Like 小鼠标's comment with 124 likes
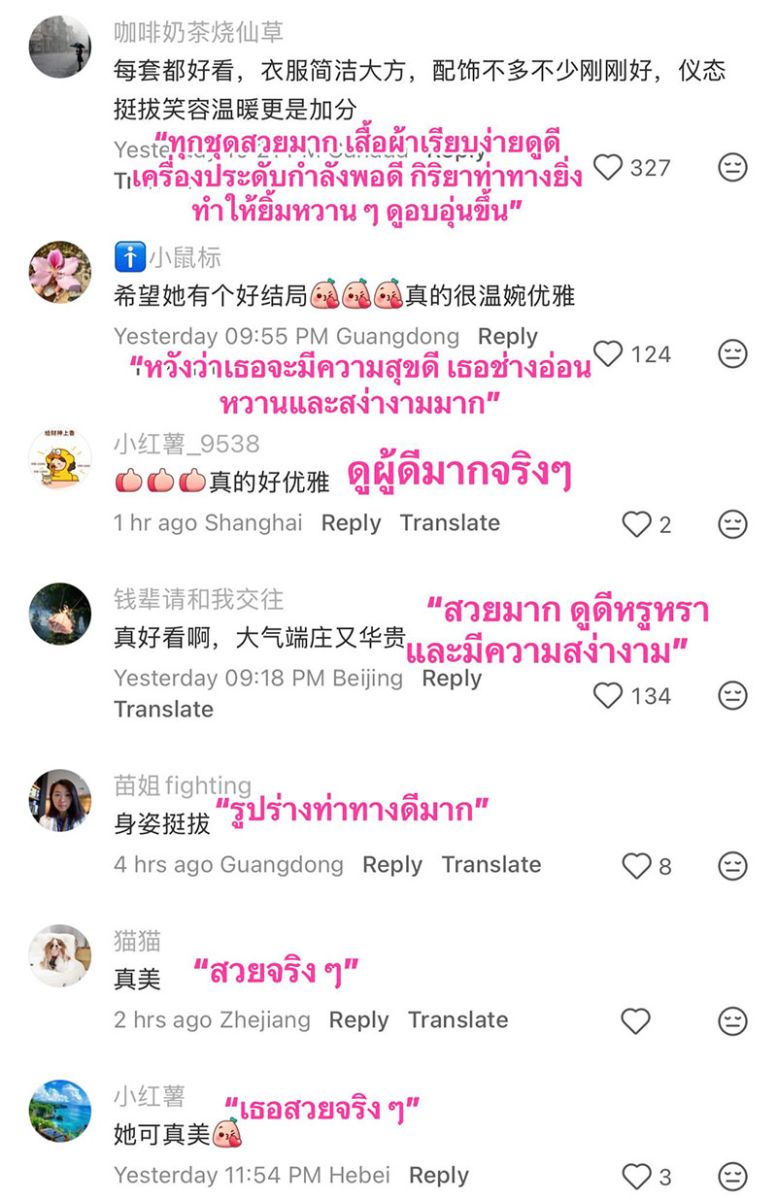777x1200 pixels. (608, 354)
